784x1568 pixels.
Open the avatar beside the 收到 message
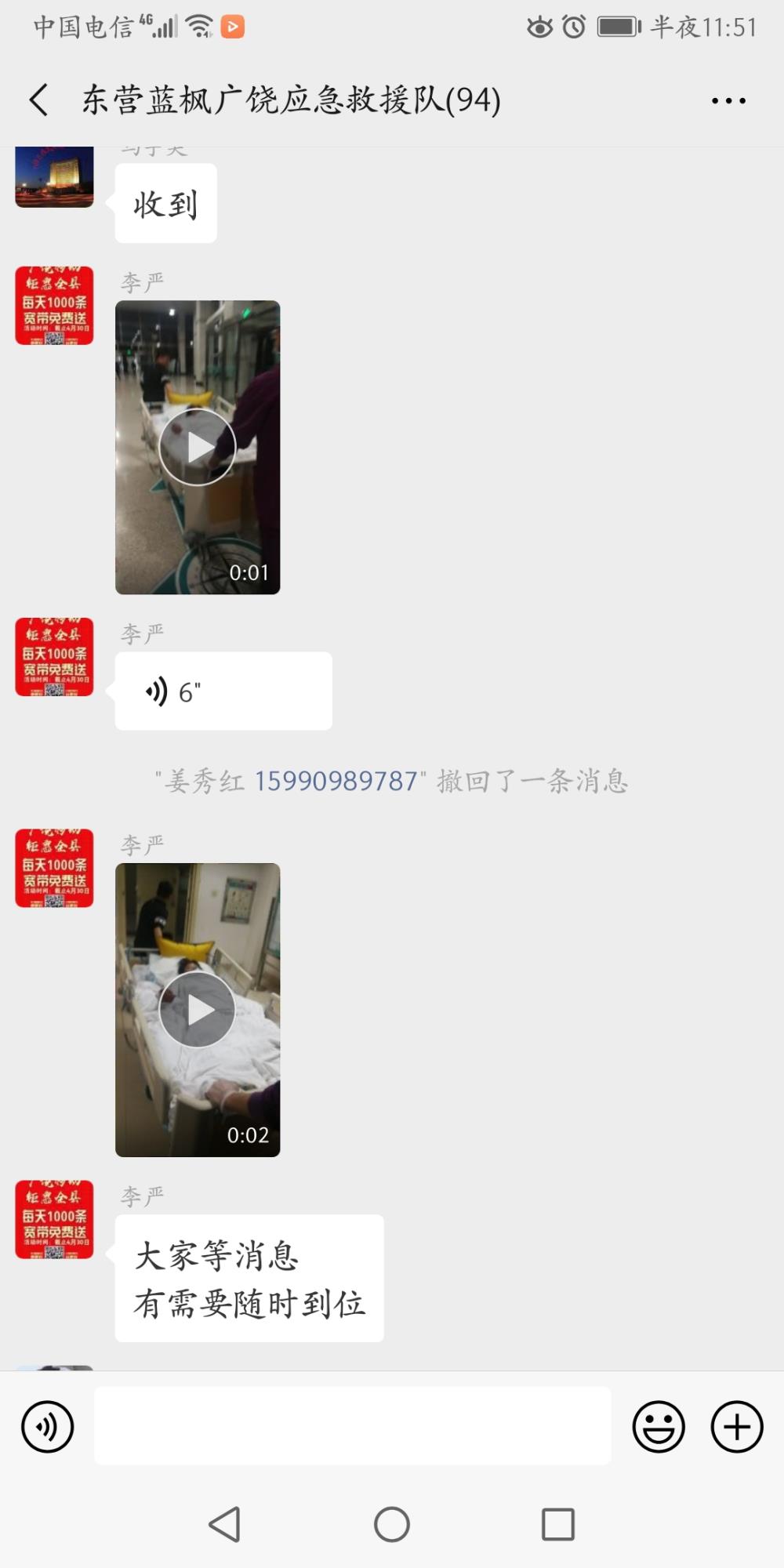pos(54,177)
